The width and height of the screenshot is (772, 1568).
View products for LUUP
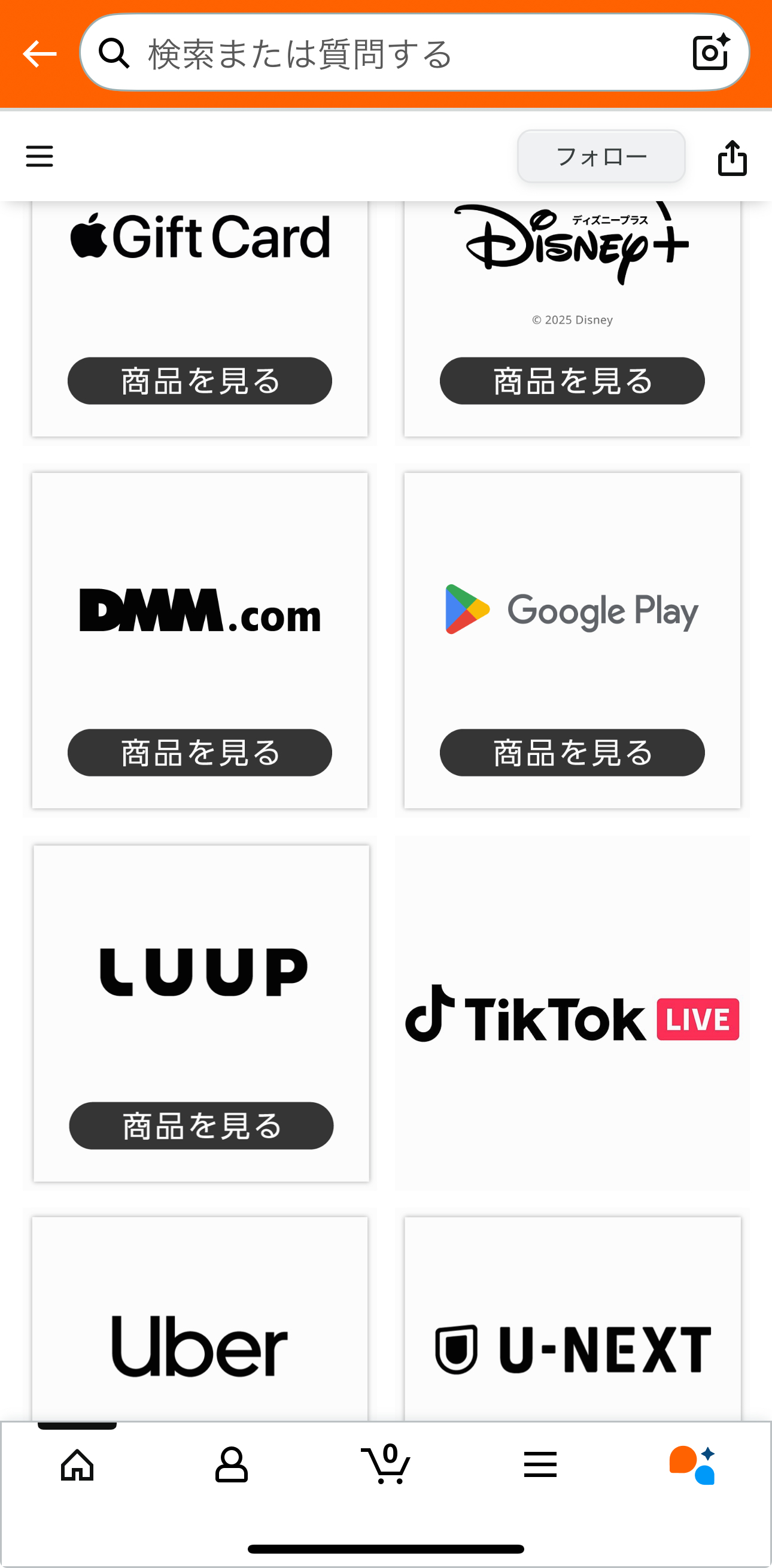(x=200, y=1126)
